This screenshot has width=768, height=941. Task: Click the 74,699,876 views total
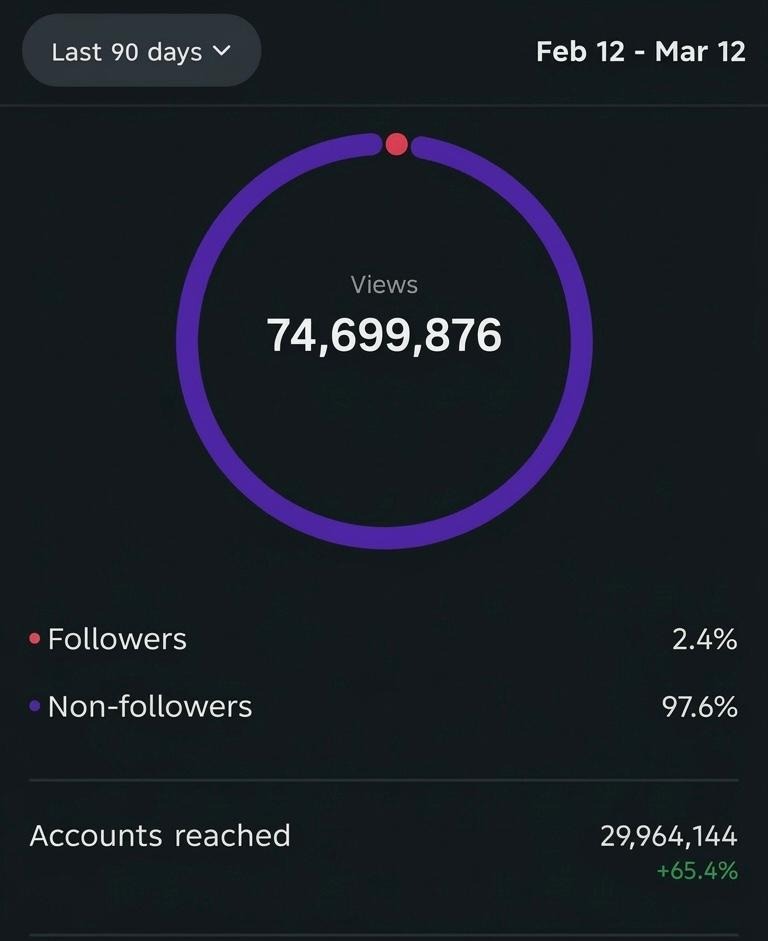[383, 335]
